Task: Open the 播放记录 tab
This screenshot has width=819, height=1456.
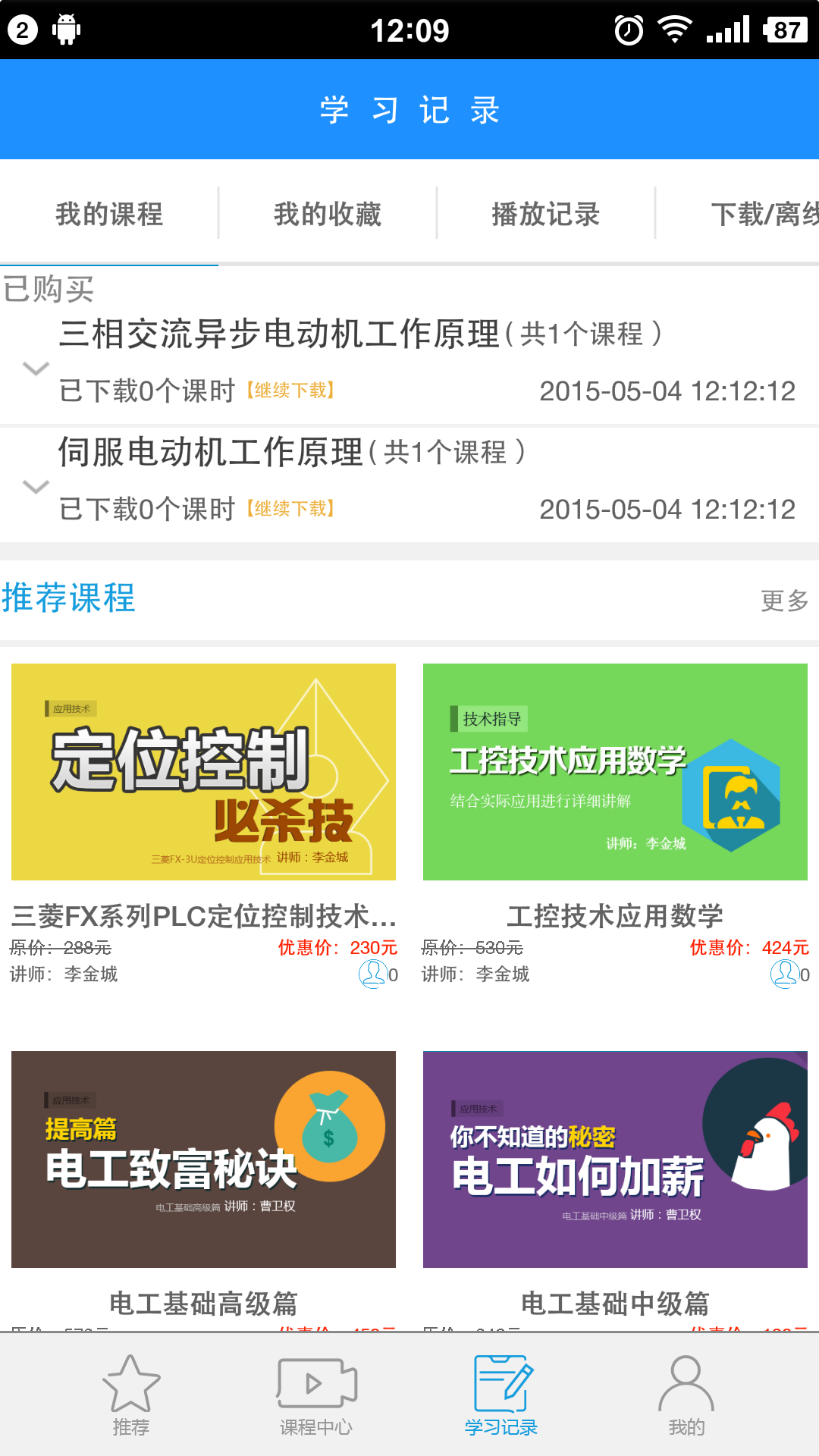Action: [x=545, y=214]
